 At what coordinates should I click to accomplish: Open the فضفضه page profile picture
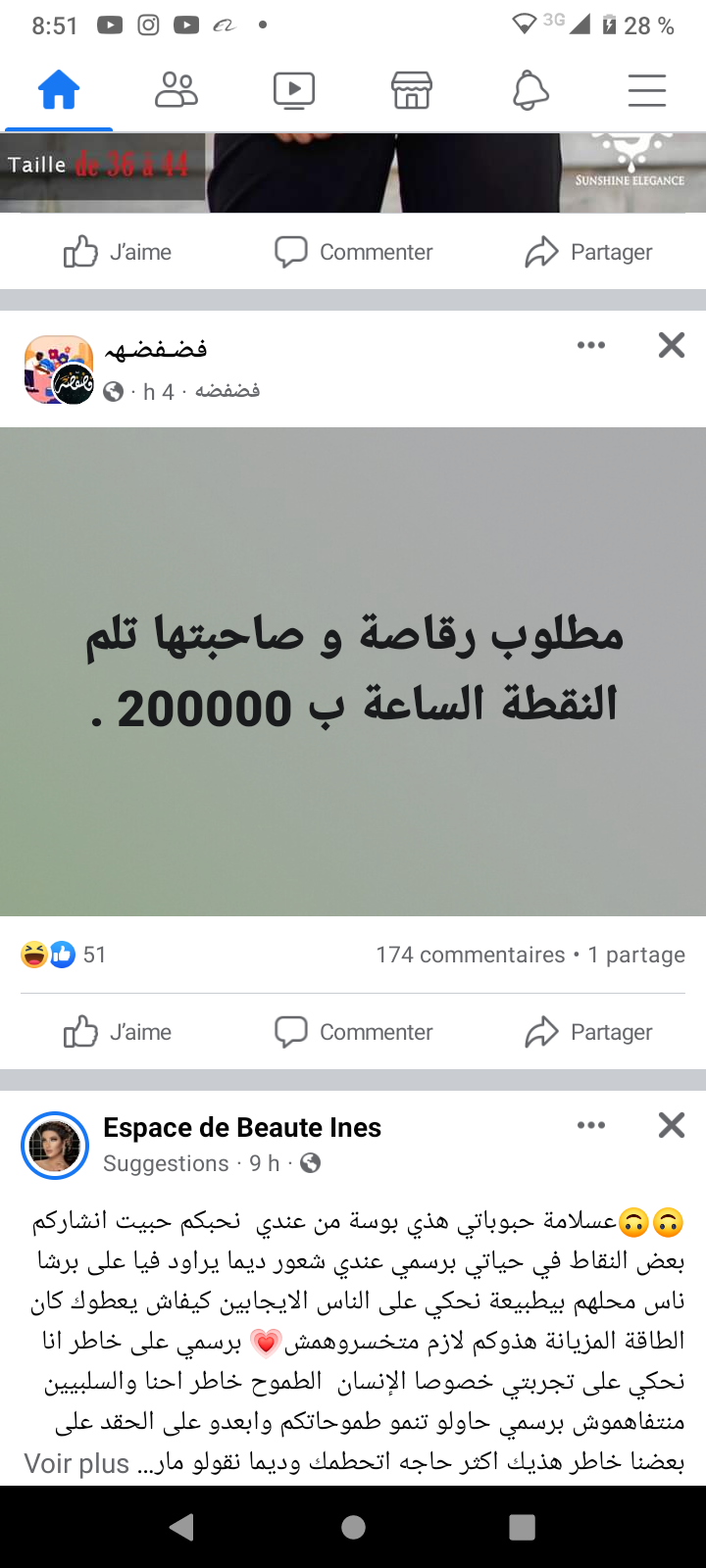[59, 369]
